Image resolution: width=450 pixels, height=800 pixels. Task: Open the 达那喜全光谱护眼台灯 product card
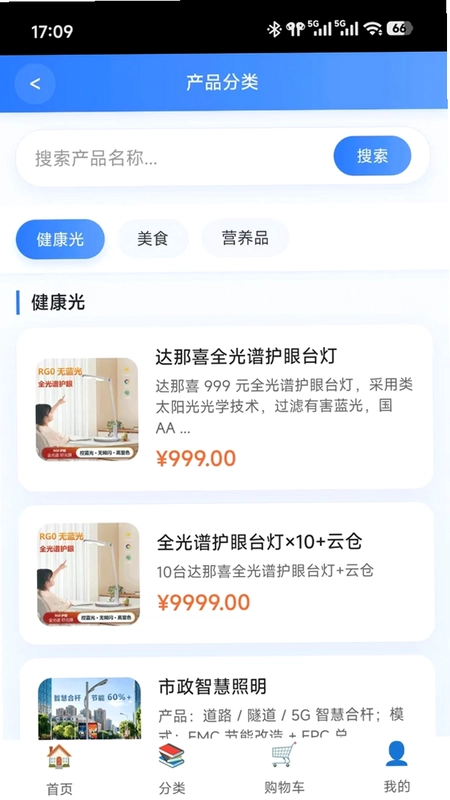pyautogui.click(x=225, y=408)
